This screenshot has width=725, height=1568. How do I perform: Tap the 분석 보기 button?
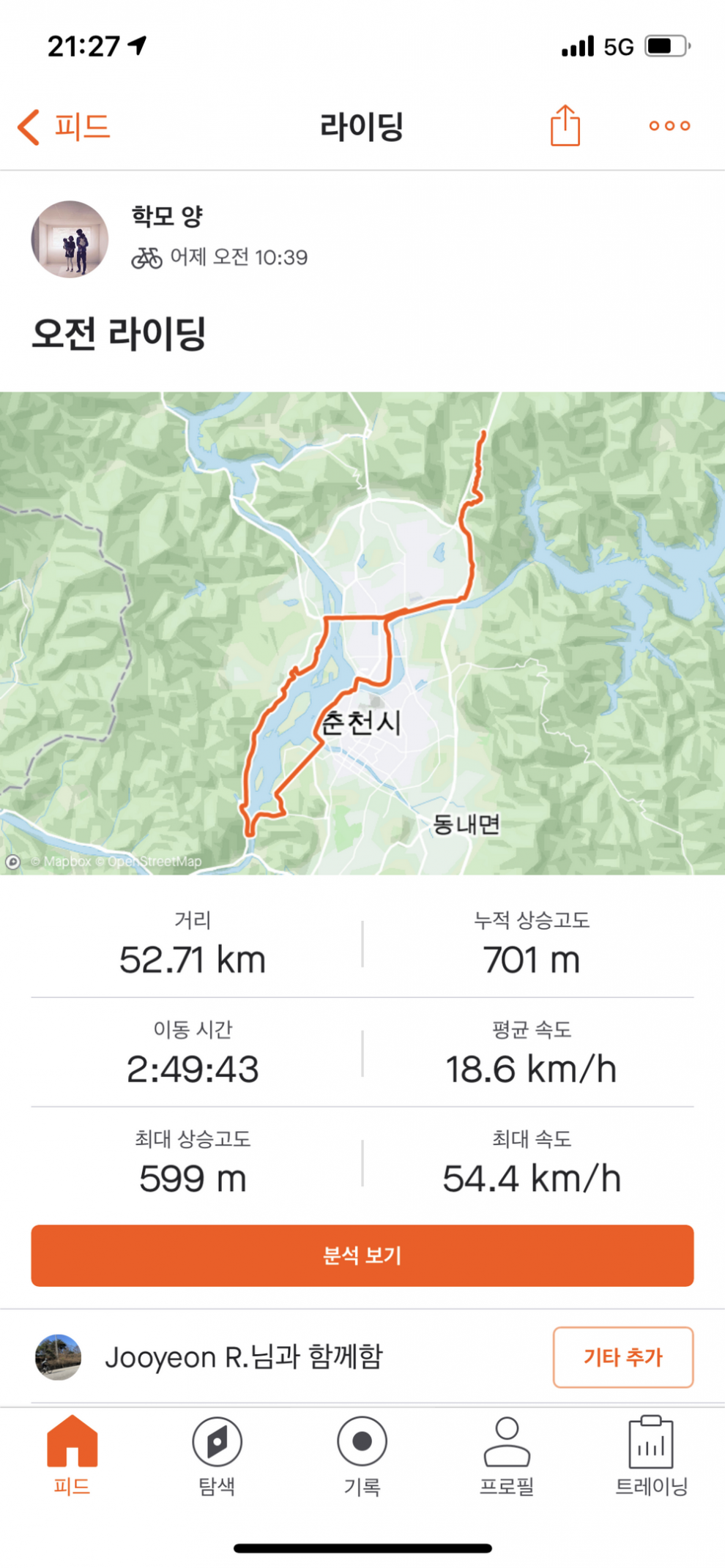[362, 1255]
